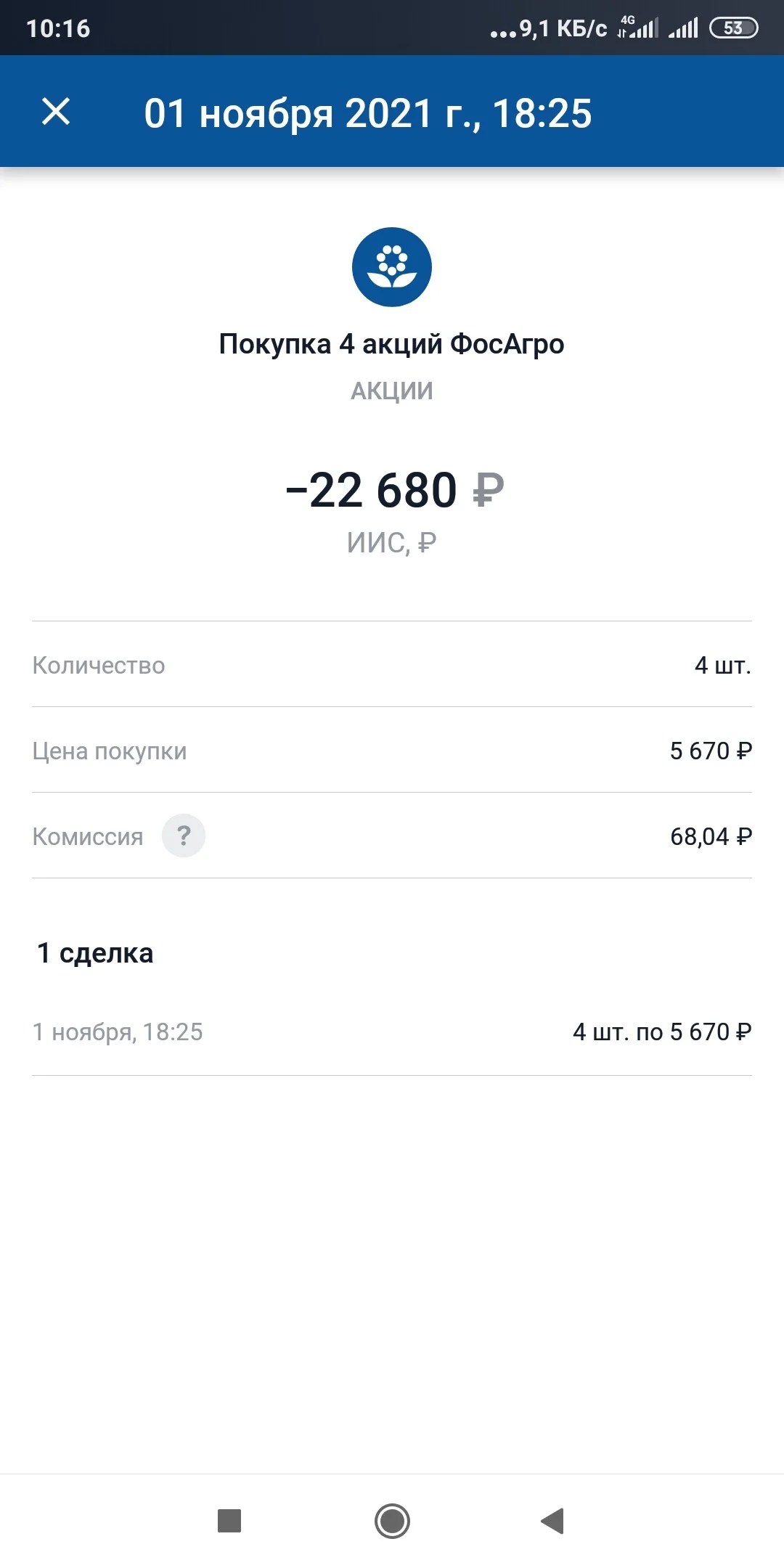Open the commission help question mark
Image resolution: width=784 pixels, height=1568 pixels.
coord(184,836)
